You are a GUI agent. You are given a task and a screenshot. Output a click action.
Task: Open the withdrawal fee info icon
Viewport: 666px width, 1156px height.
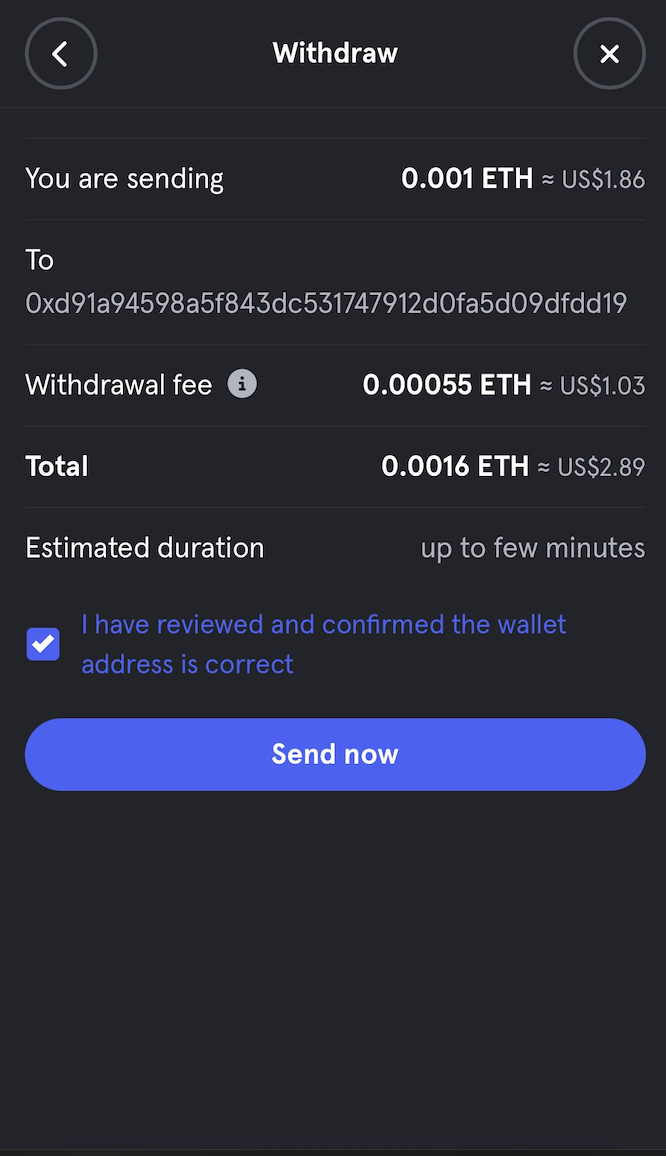(x=242, y=384)
